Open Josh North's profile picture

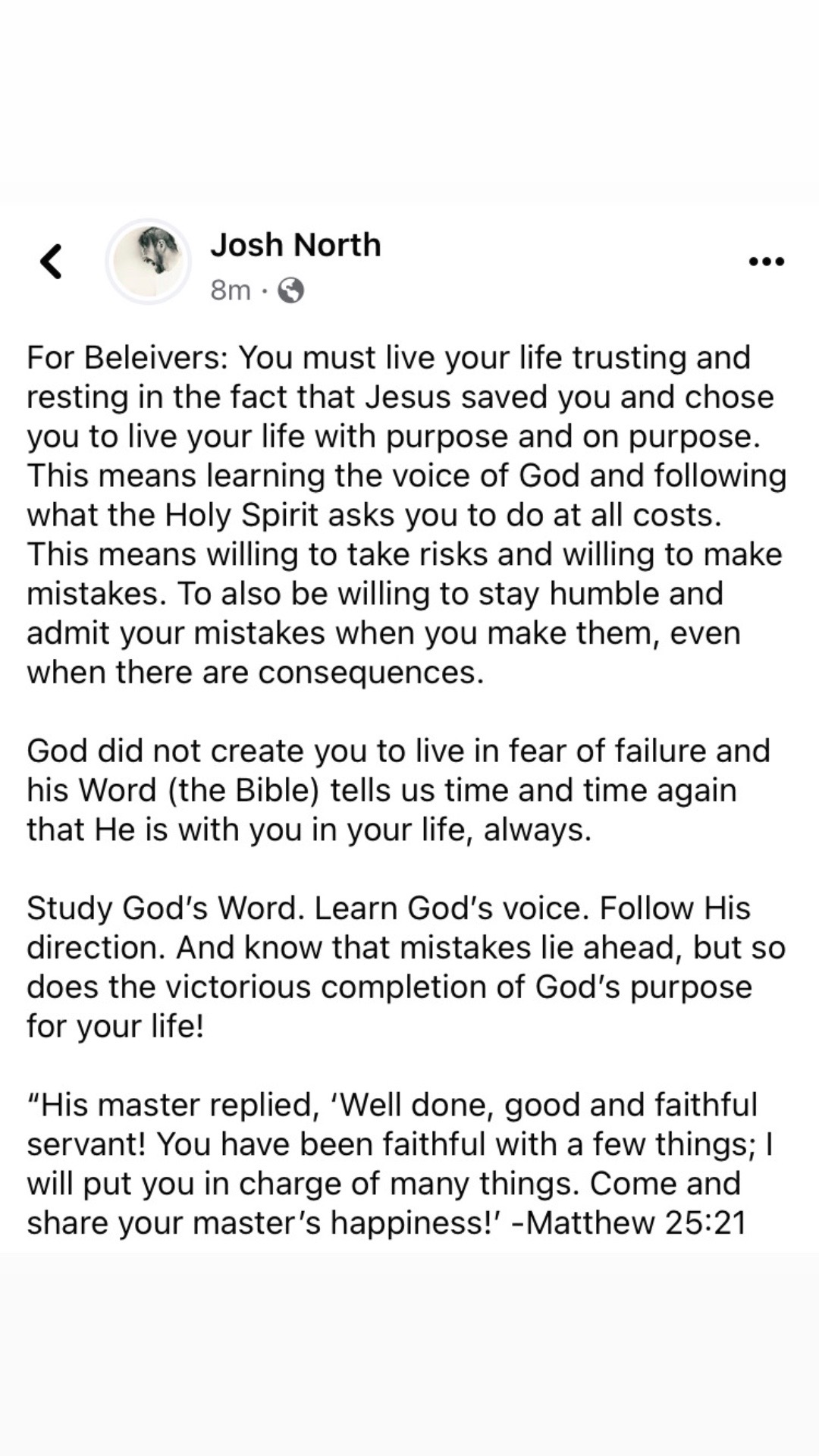148,262
